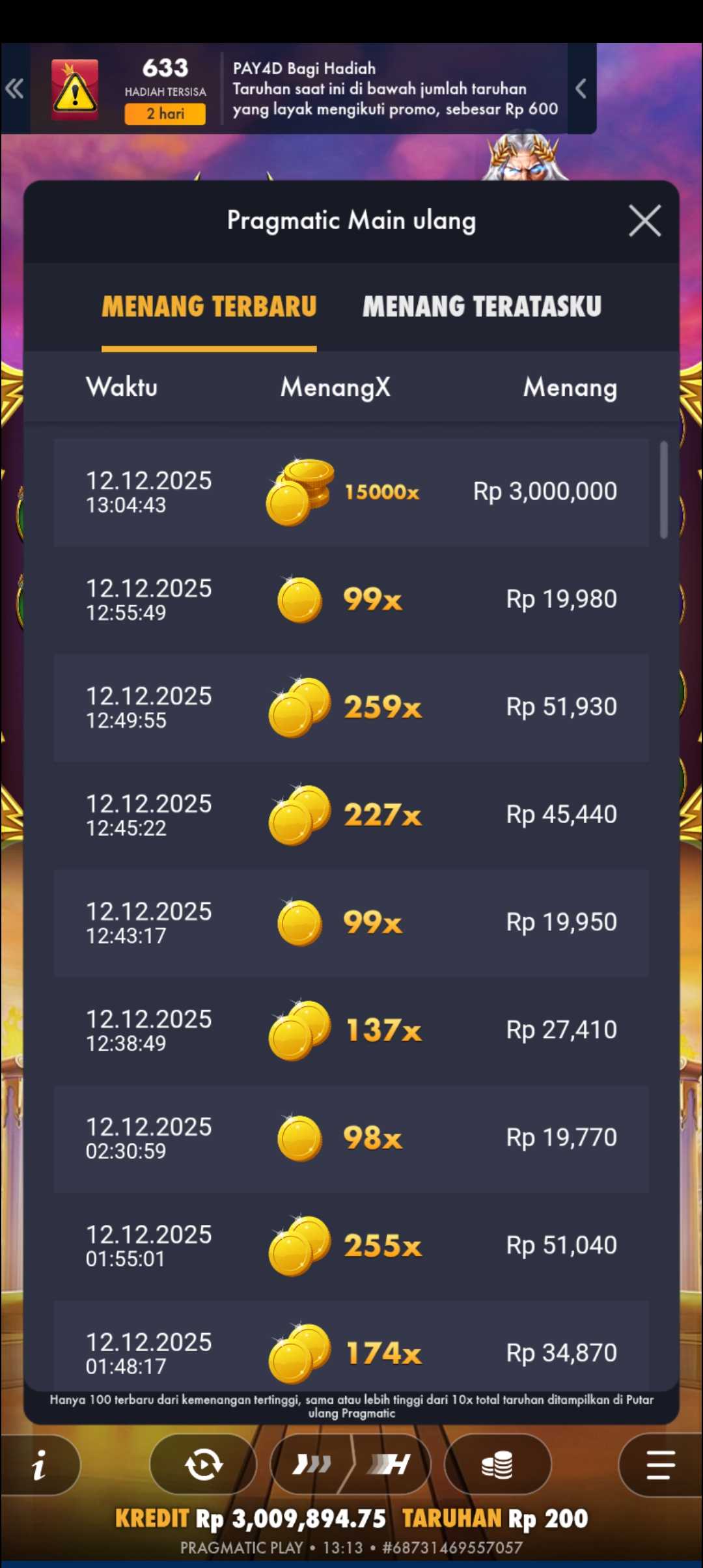Close the Pragmatic Main ulang dialog
The width and height of the screenshot is (703, 1568).
pos(644,221)
